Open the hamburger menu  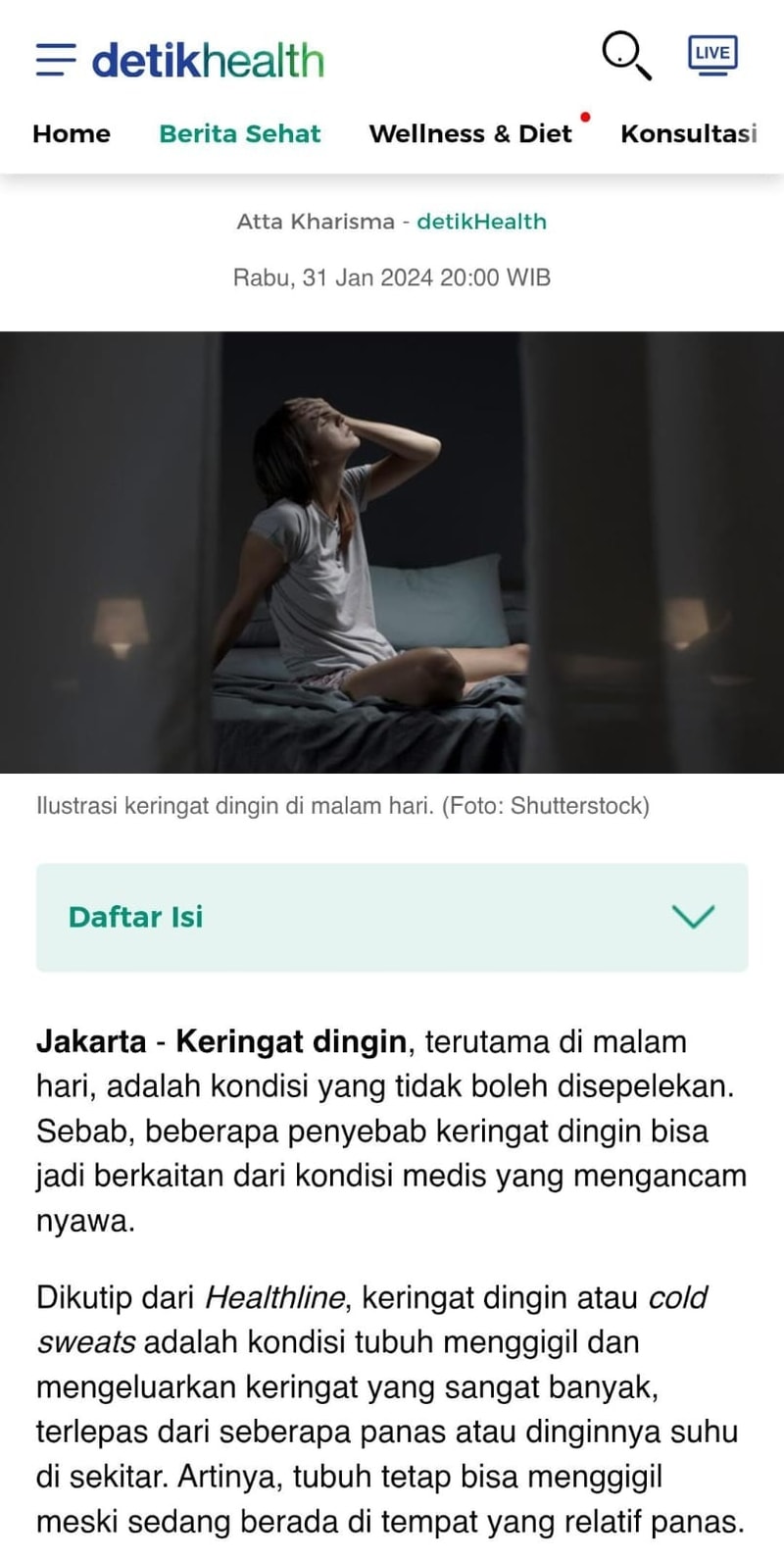tap(55, 60)
